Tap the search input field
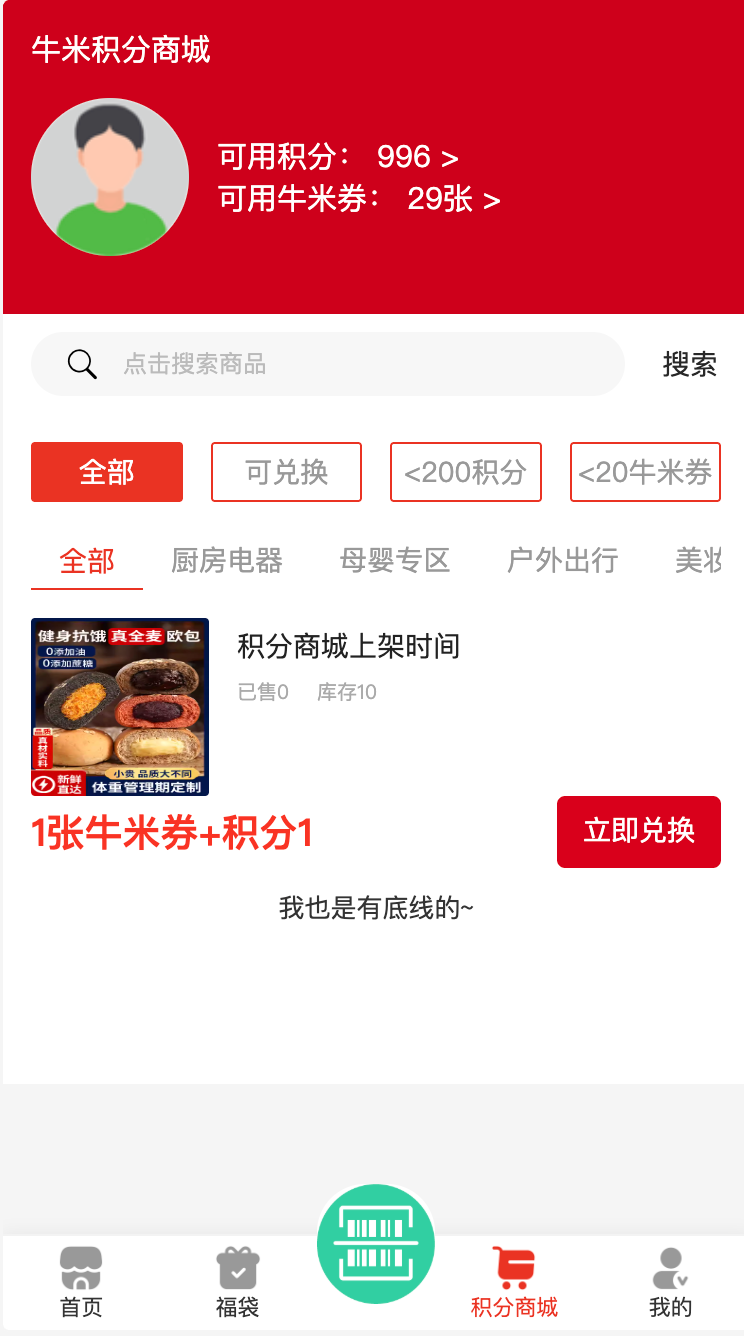This screenshot has height=1336, width=744. pos(300,364)
